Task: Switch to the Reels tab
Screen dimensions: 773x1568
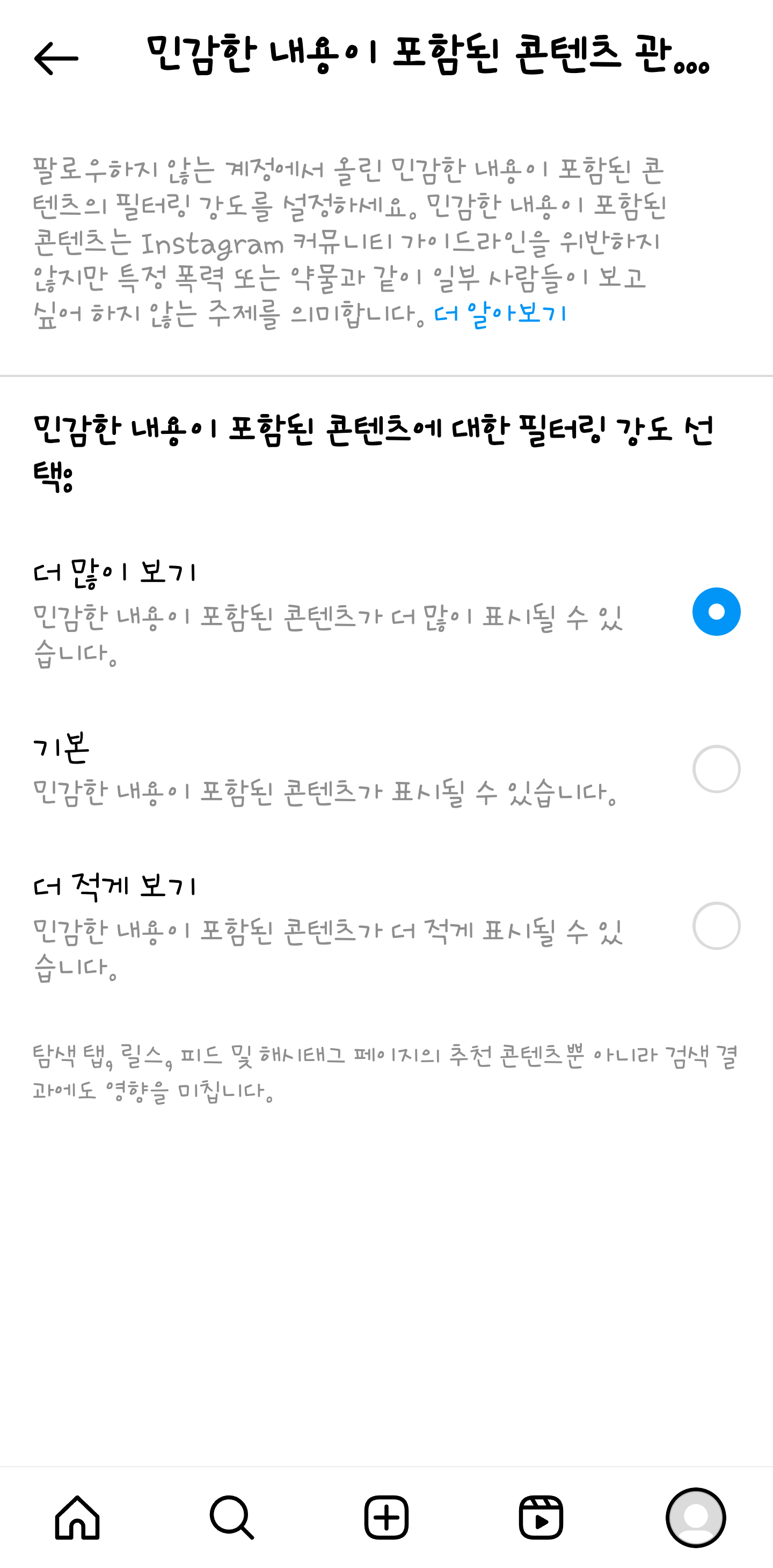Action: tap(541, 1518)
